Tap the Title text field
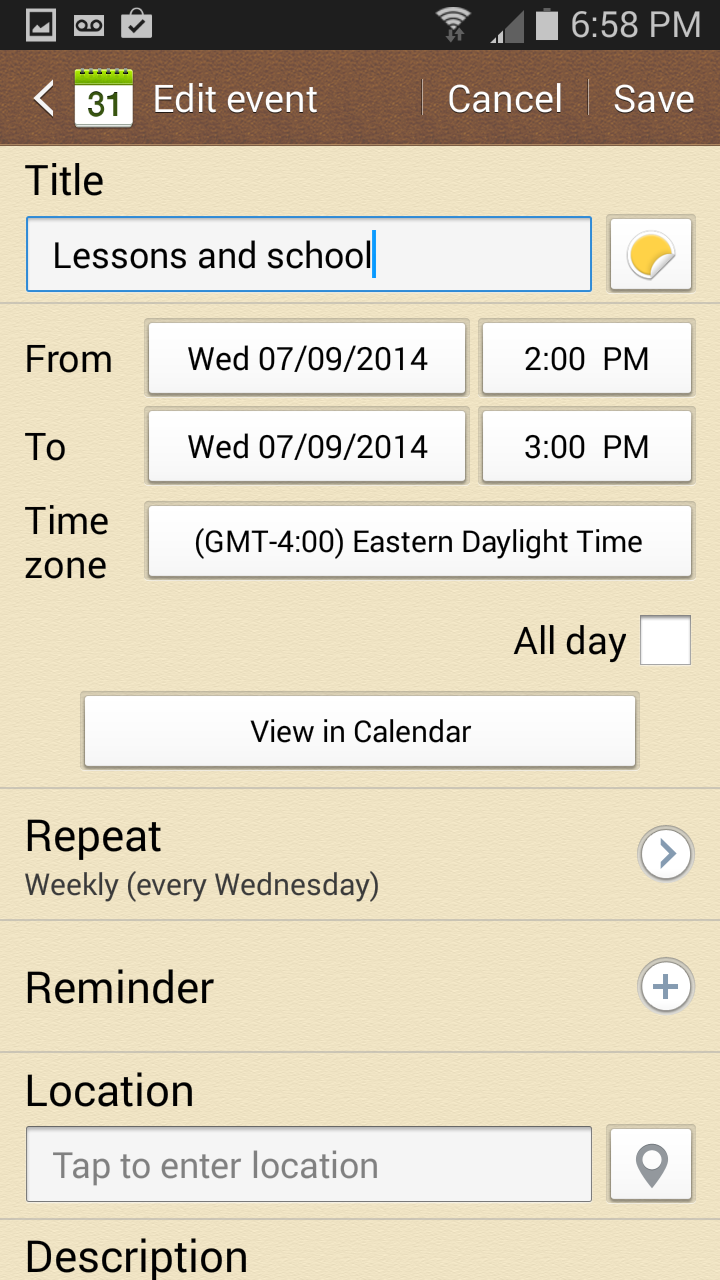 [x=308, y=255]
